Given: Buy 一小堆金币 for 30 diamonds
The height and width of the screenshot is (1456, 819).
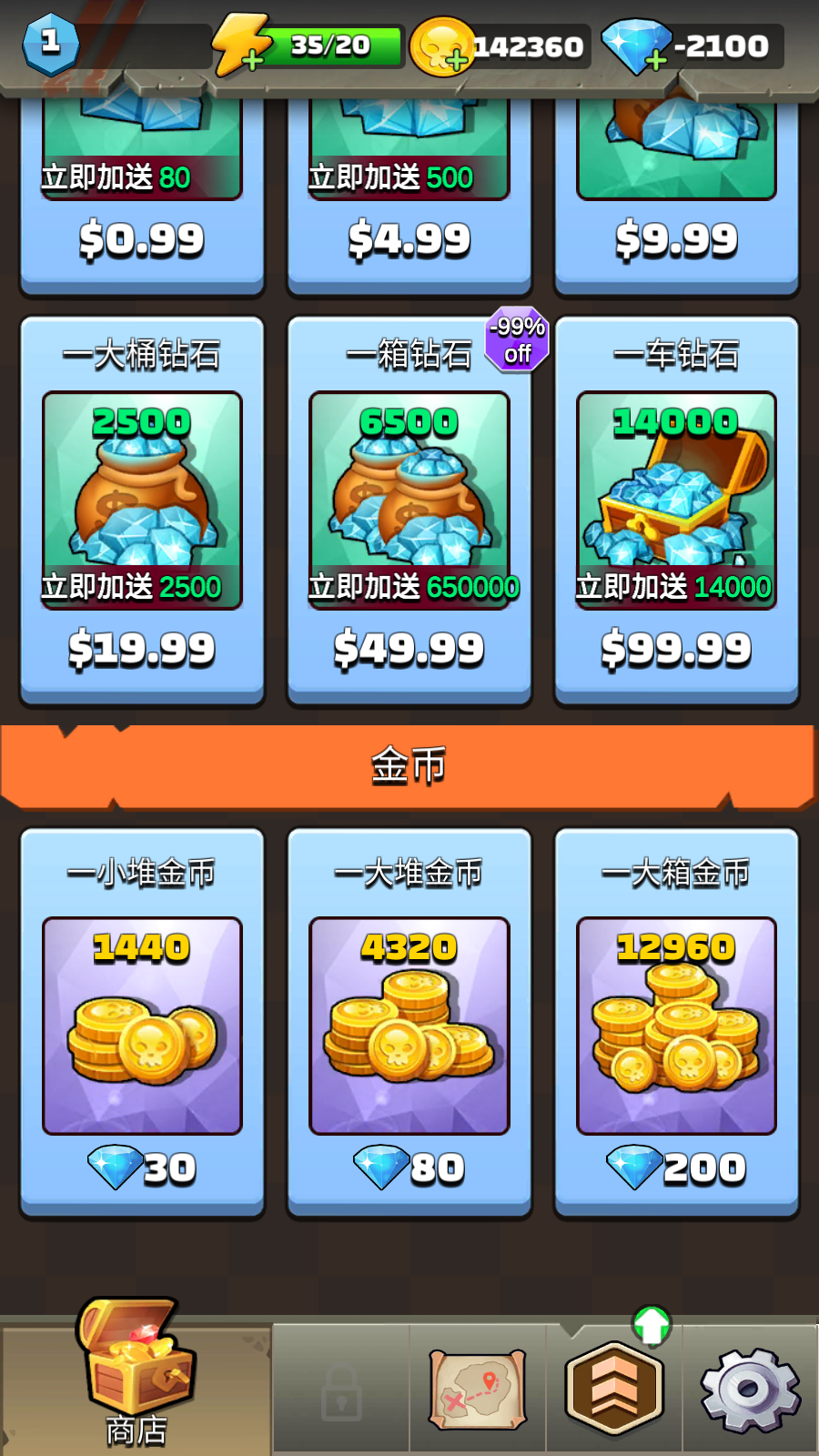Looking at the screenshot, I should [x=142, y=1023].
